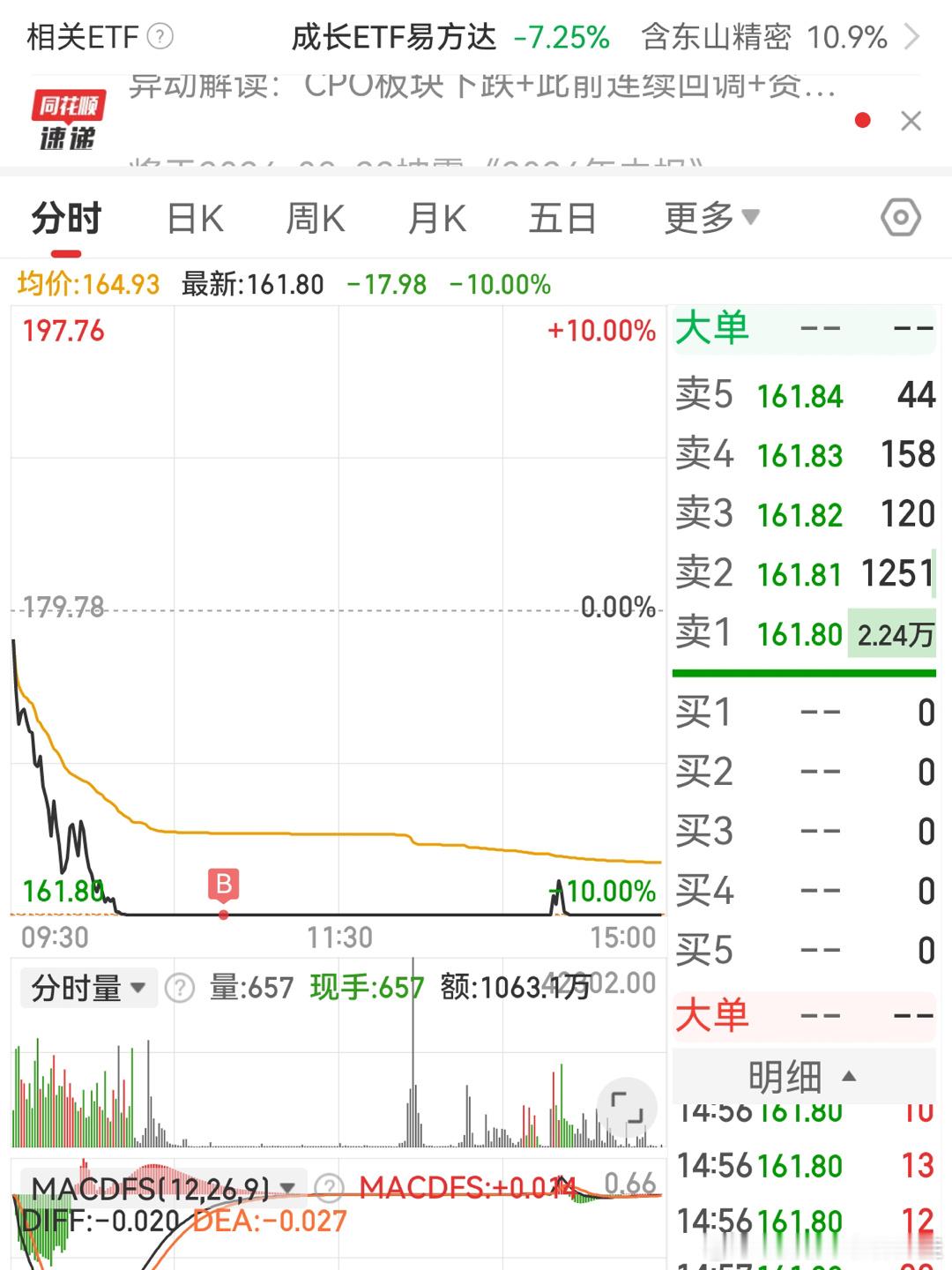Expand the 更多 chart period dropdown
This screenshot has height=1270, width=952.
coord(711,218)
